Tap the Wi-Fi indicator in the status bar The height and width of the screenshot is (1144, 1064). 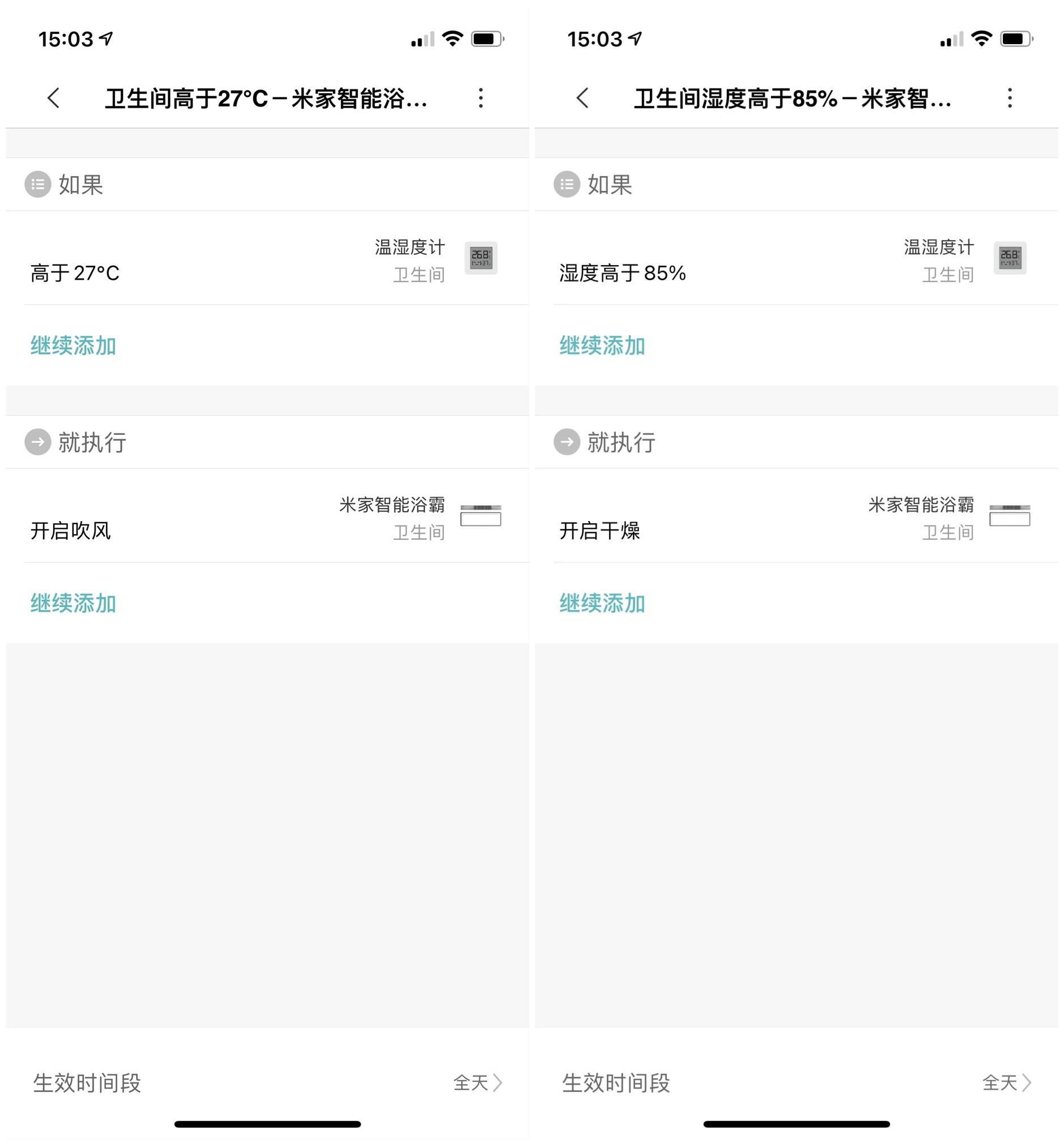click(454, 39)
